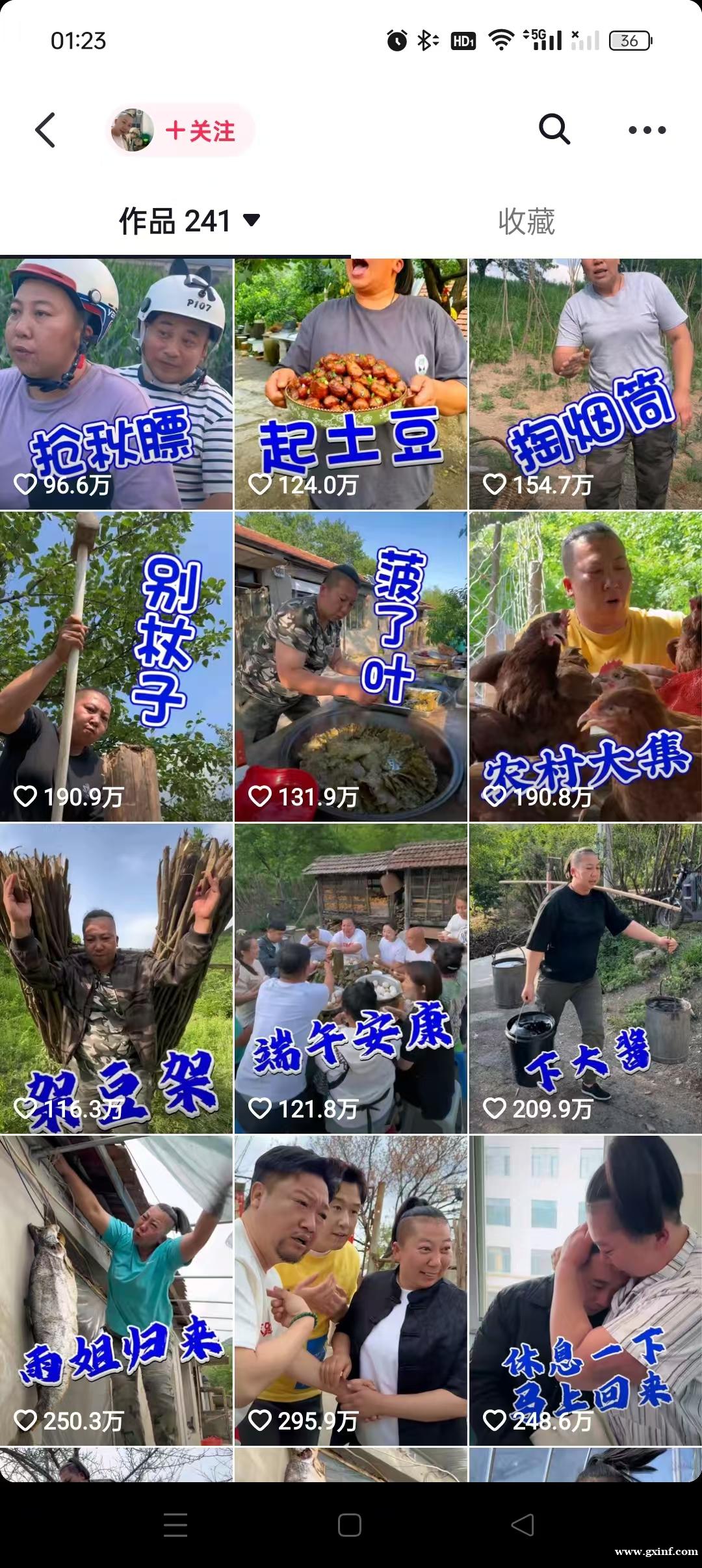
Task: Play the 掏烟筒 video
Action: coord(585,384)
